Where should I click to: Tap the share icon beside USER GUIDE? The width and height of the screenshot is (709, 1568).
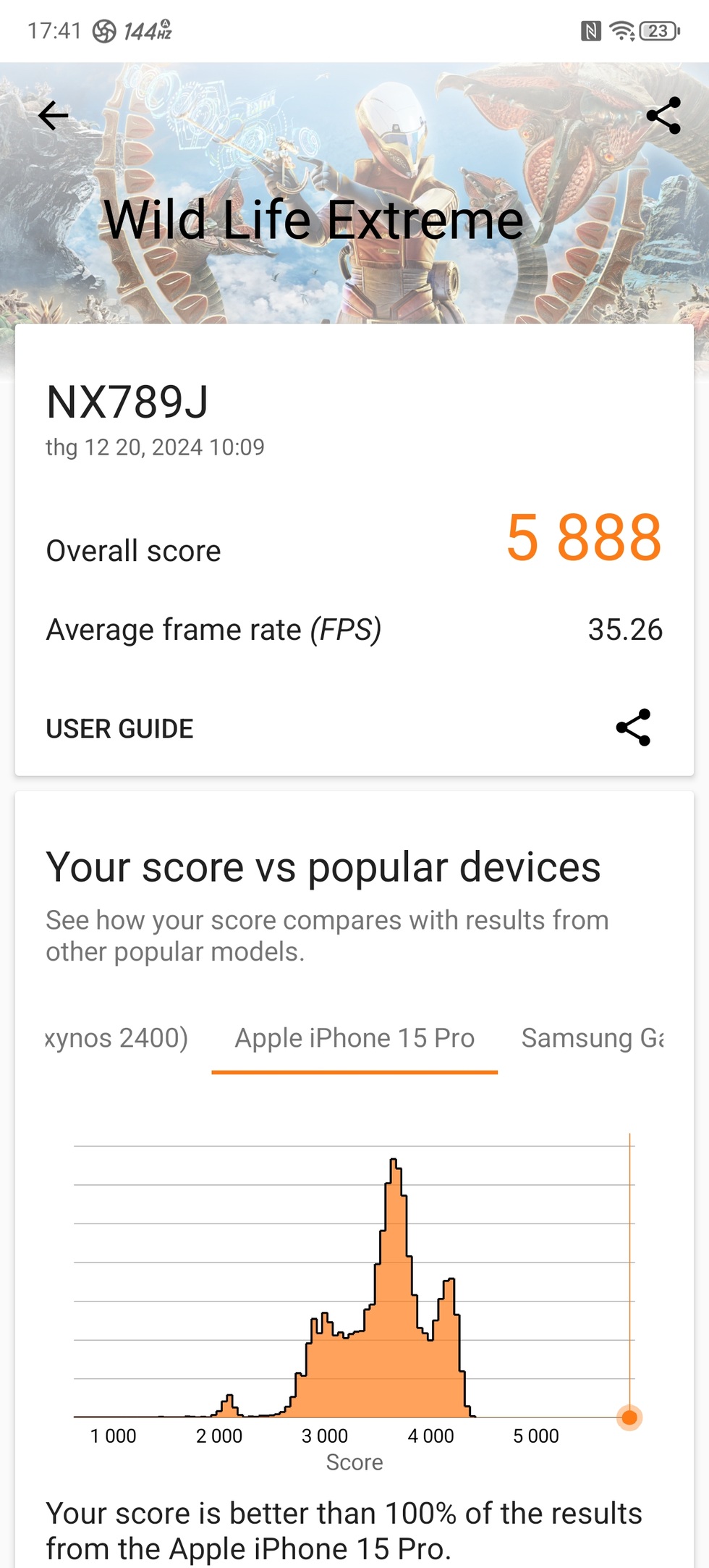click(x=633, y=728)
